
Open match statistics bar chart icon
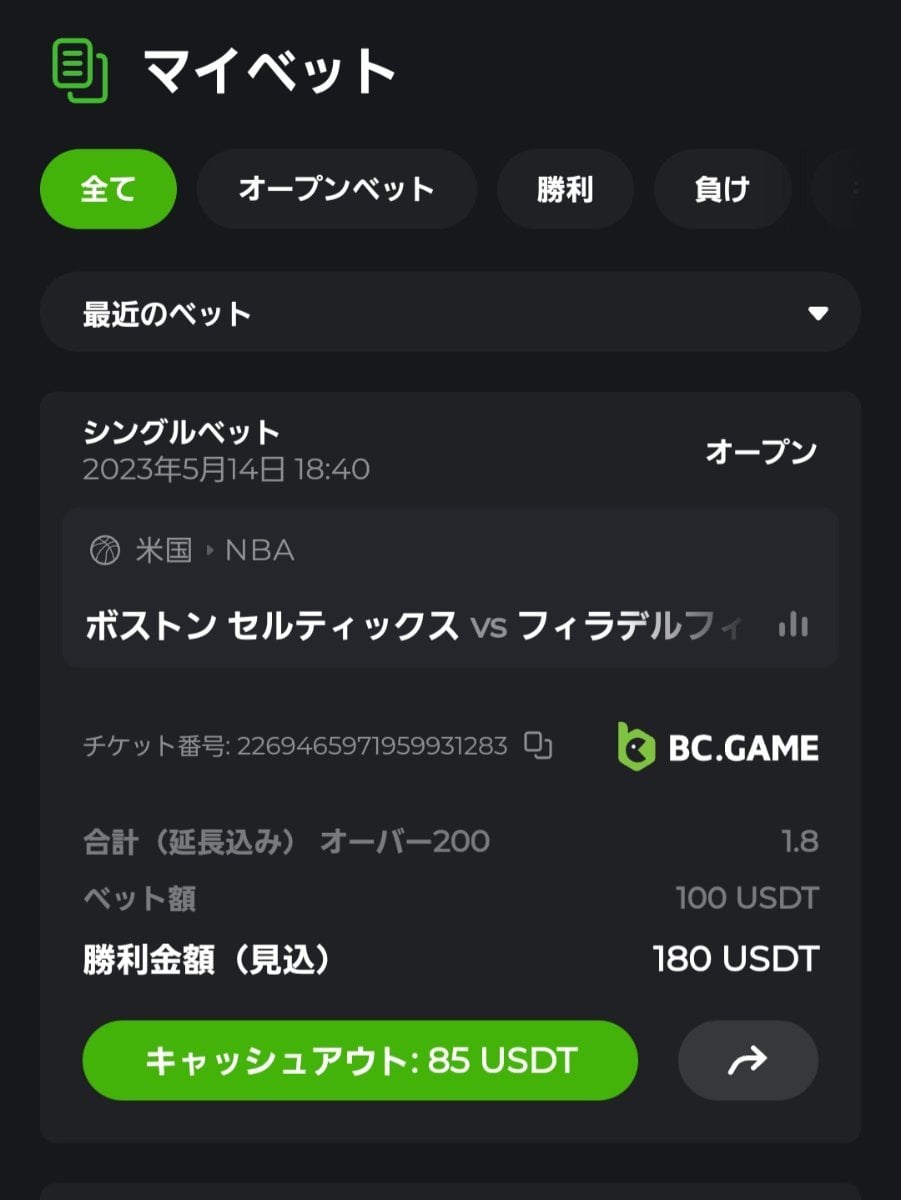pos(793,626)
